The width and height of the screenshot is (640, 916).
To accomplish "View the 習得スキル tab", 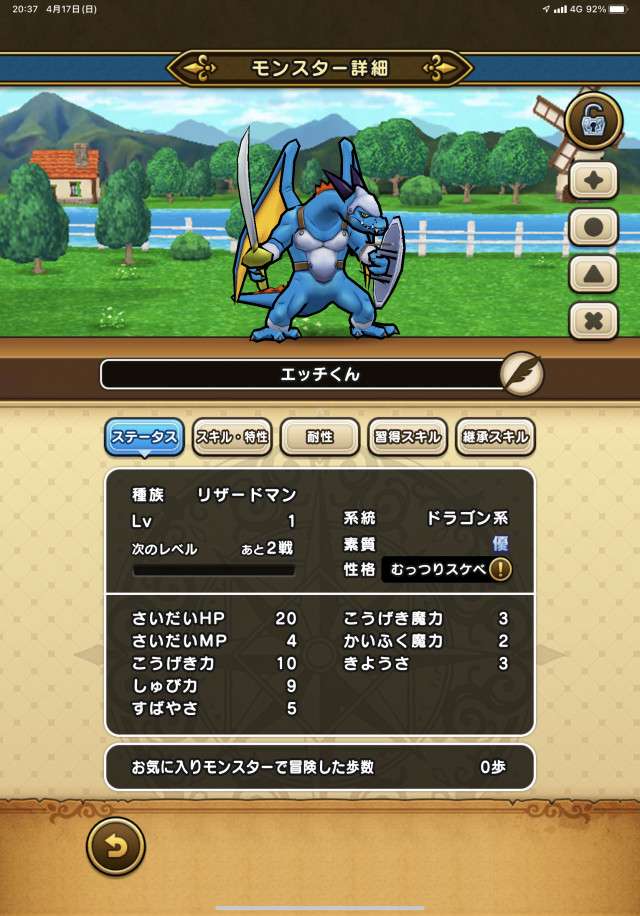I will (408, 437).
